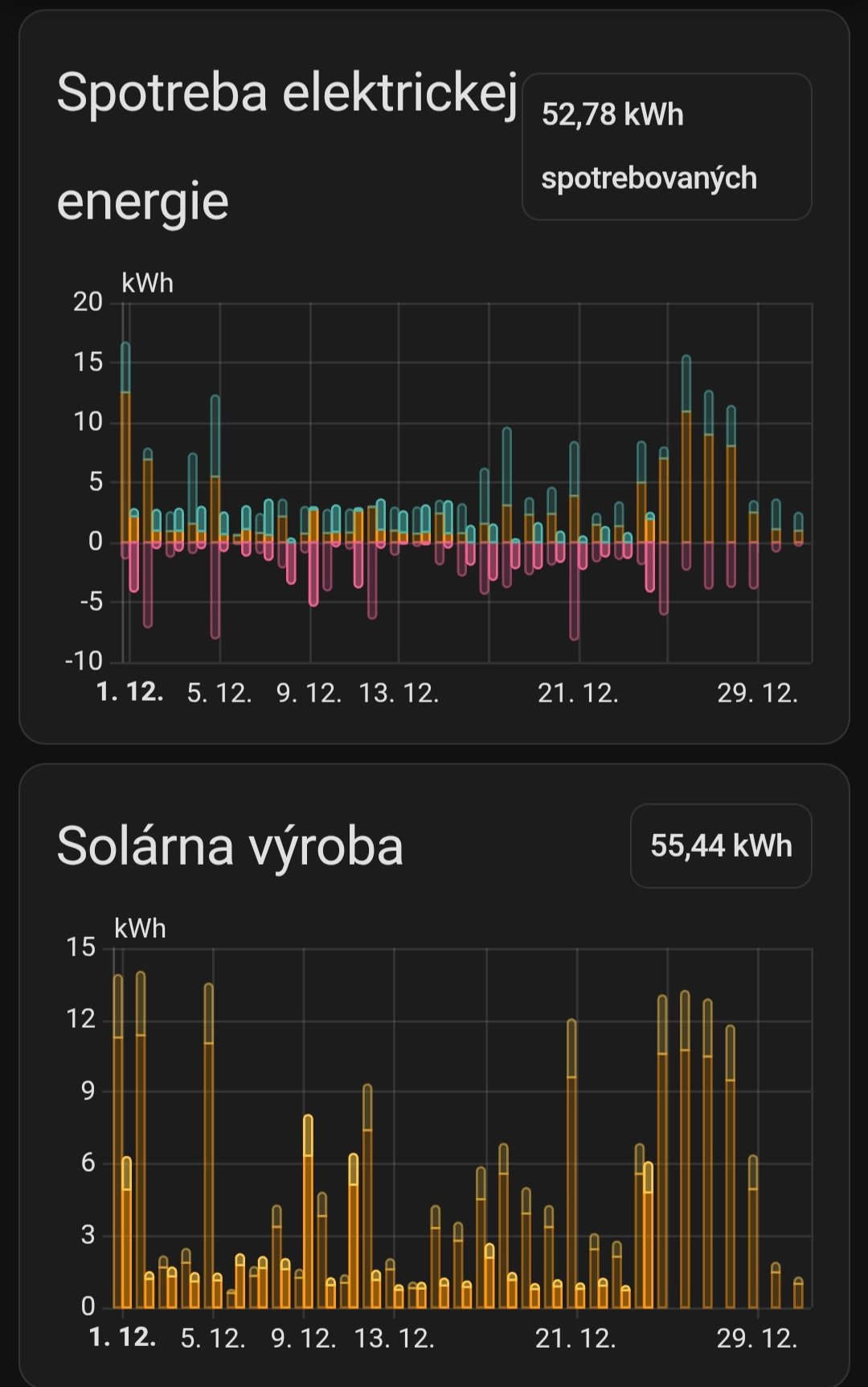Tap the 21. 12. bar in Solárna výroba chart
Viewport: 868px width, 1387px height.
(571, 1165)
